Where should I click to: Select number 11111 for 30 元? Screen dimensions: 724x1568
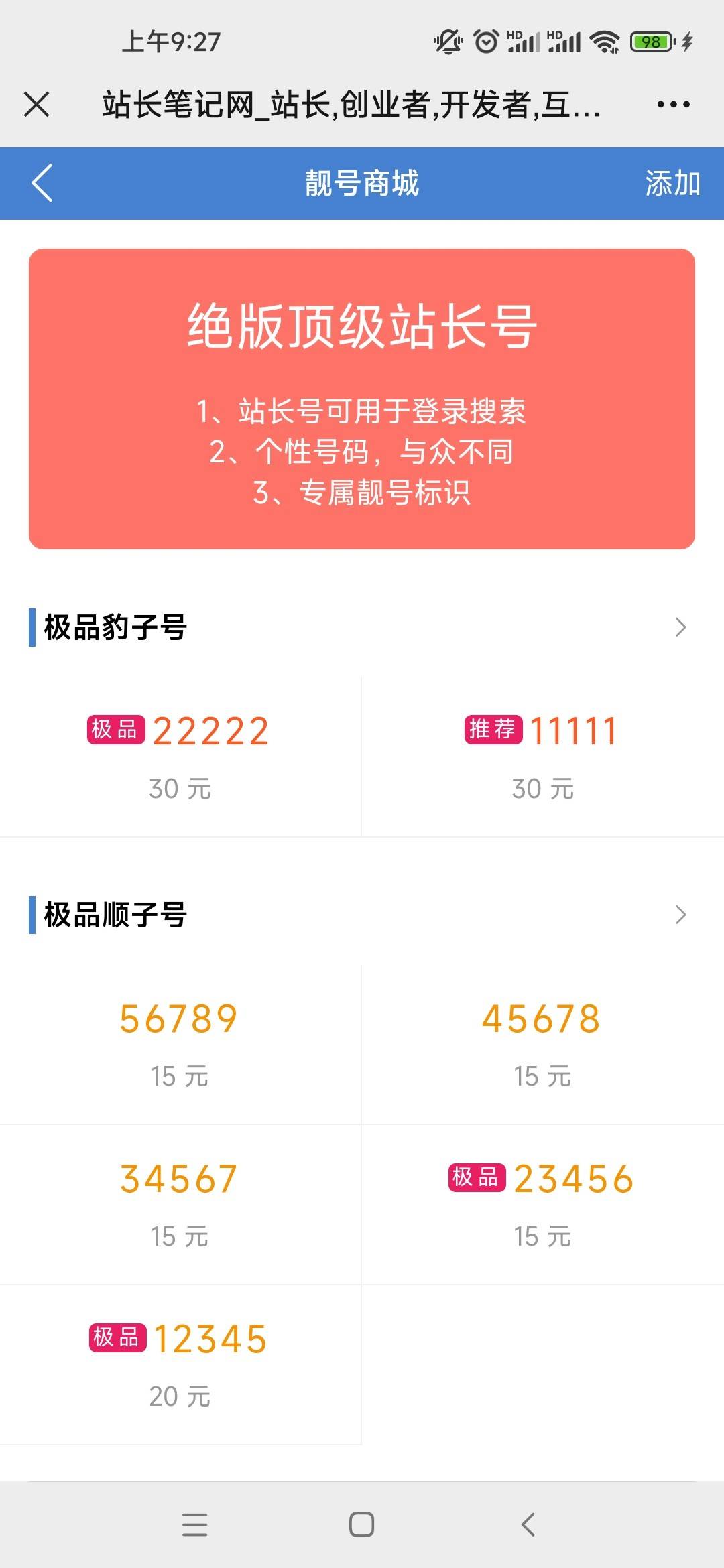543,757
